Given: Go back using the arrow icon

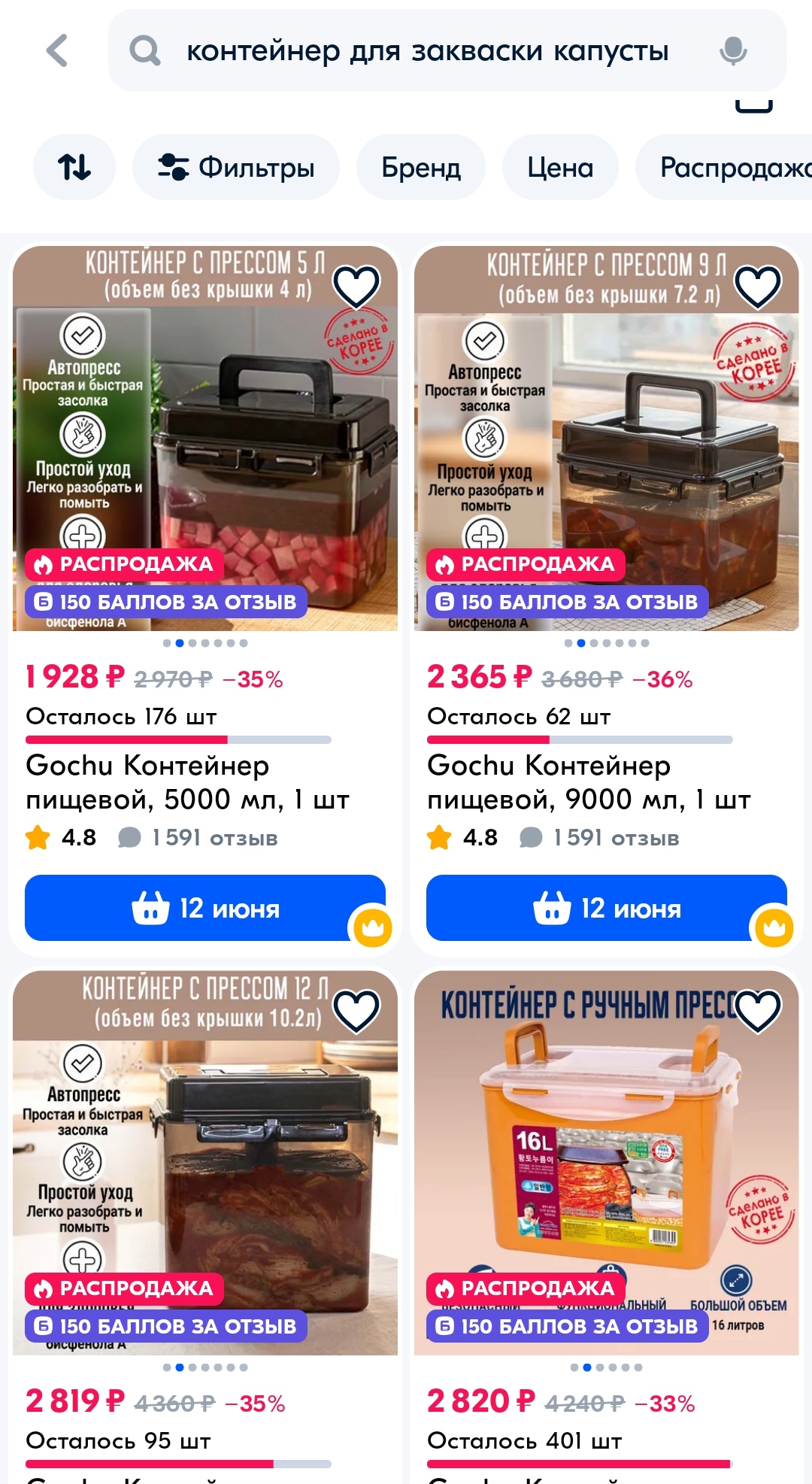Looking at the screenshot, I should pos(57,51).
